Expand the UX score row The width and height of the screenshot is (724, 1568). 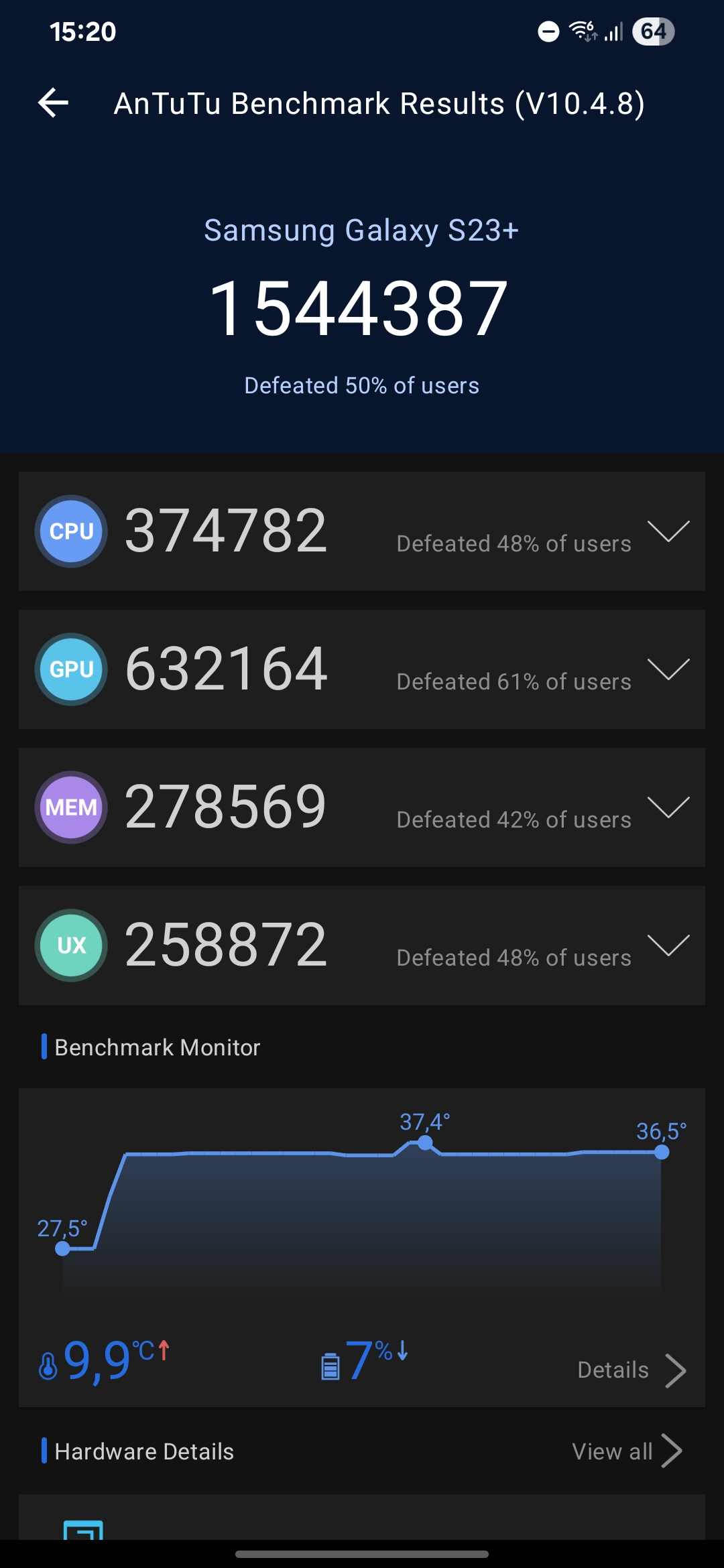click(668, 945)
